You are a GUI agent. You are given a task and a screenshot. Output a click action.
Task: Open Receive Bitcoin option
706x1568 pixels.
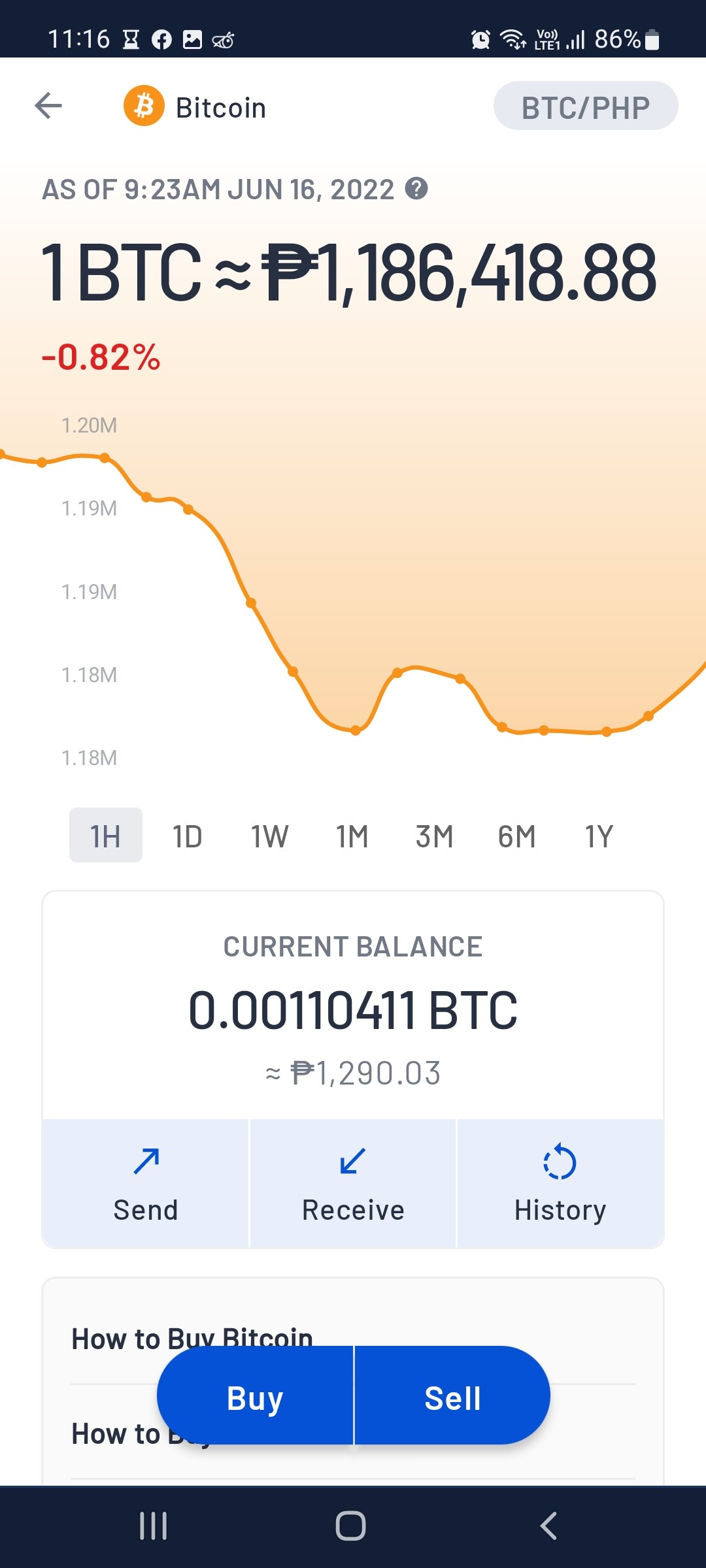[353, 1184]
